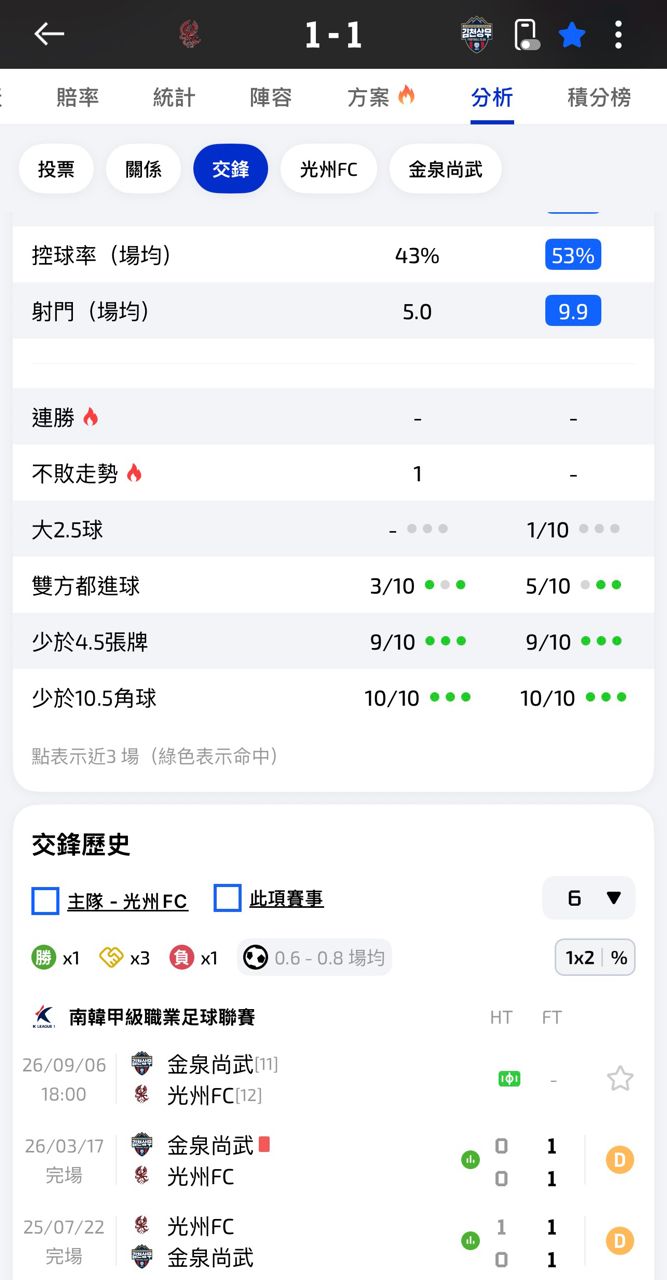This screenshot has height=1280, width=667.
Task: Open the 26/03/17 金泉尚武 vs 光州FC match
Action: tap(333, 1161)
